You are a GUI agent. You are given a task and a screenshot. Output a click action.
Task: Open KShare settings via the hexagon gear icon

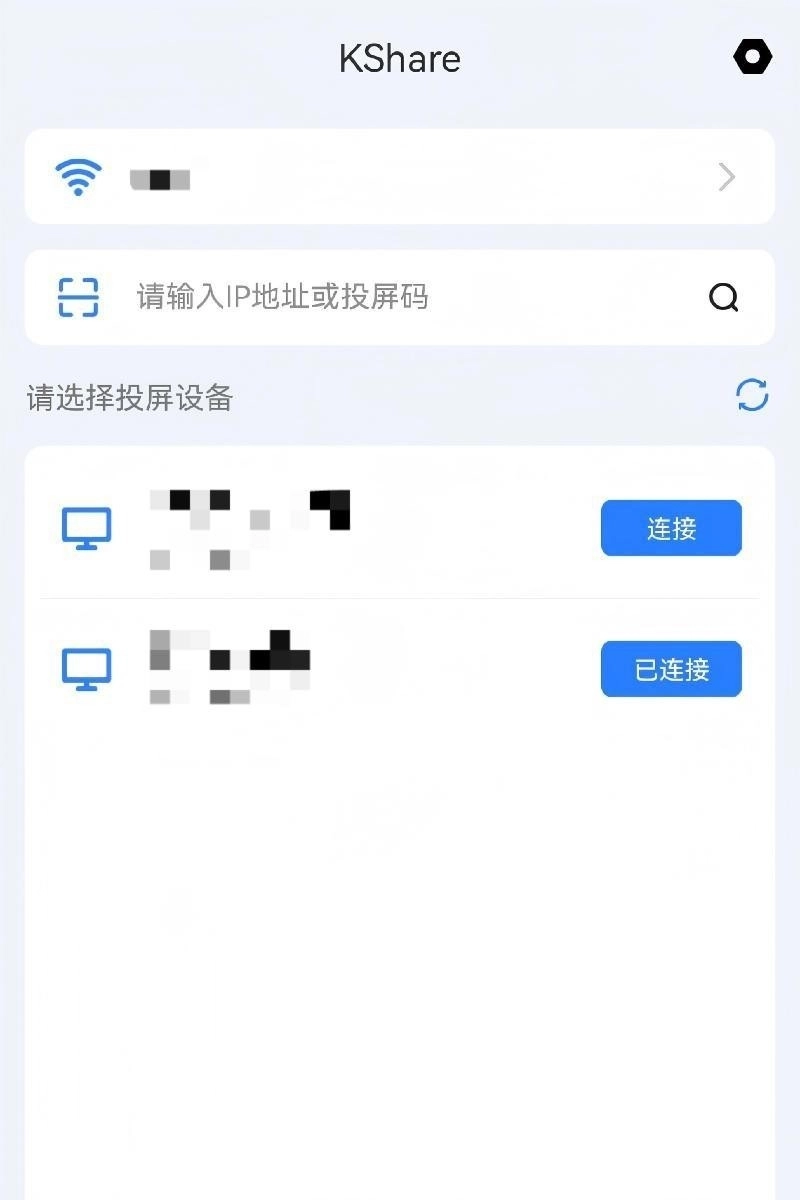tap(752, 57)
